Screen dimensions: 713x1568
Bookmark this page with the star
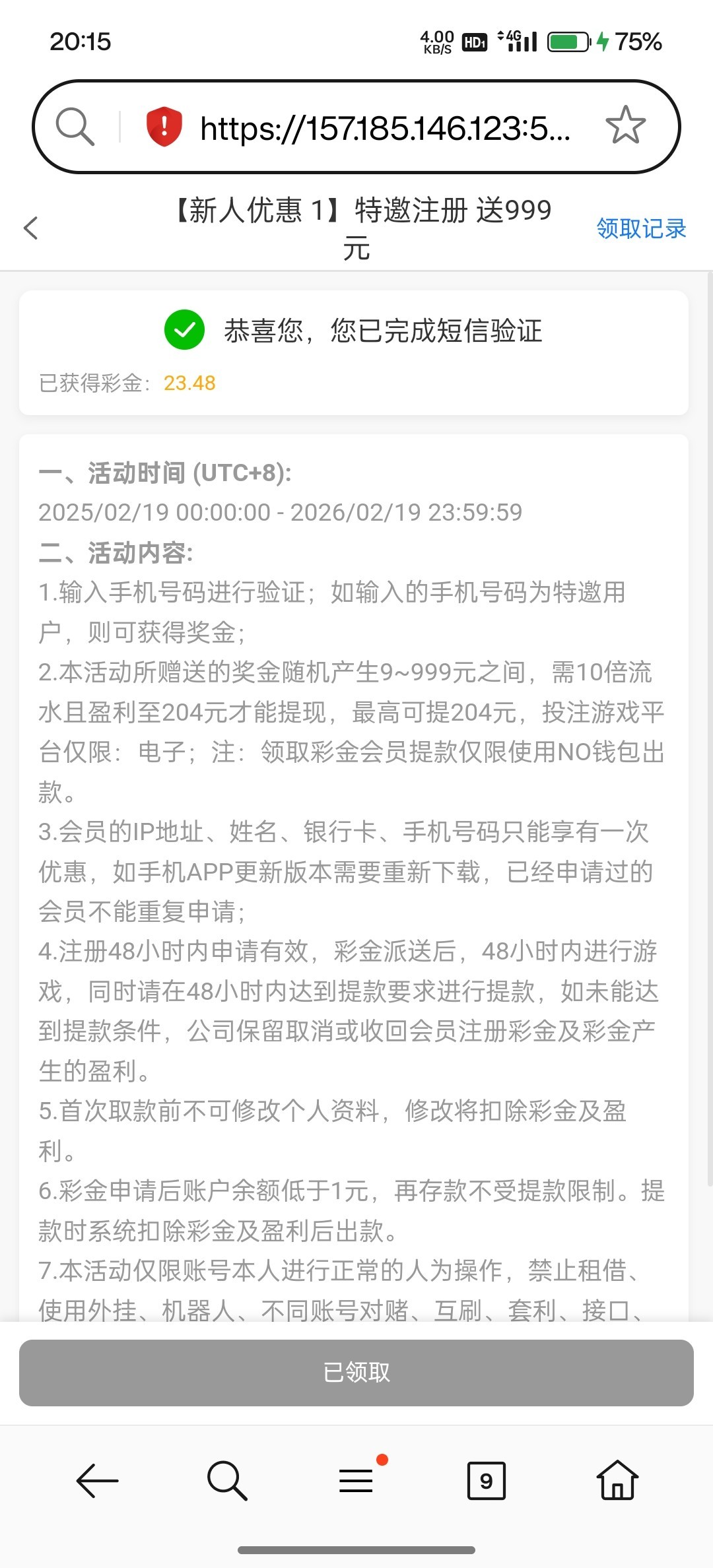coord(625,125)
